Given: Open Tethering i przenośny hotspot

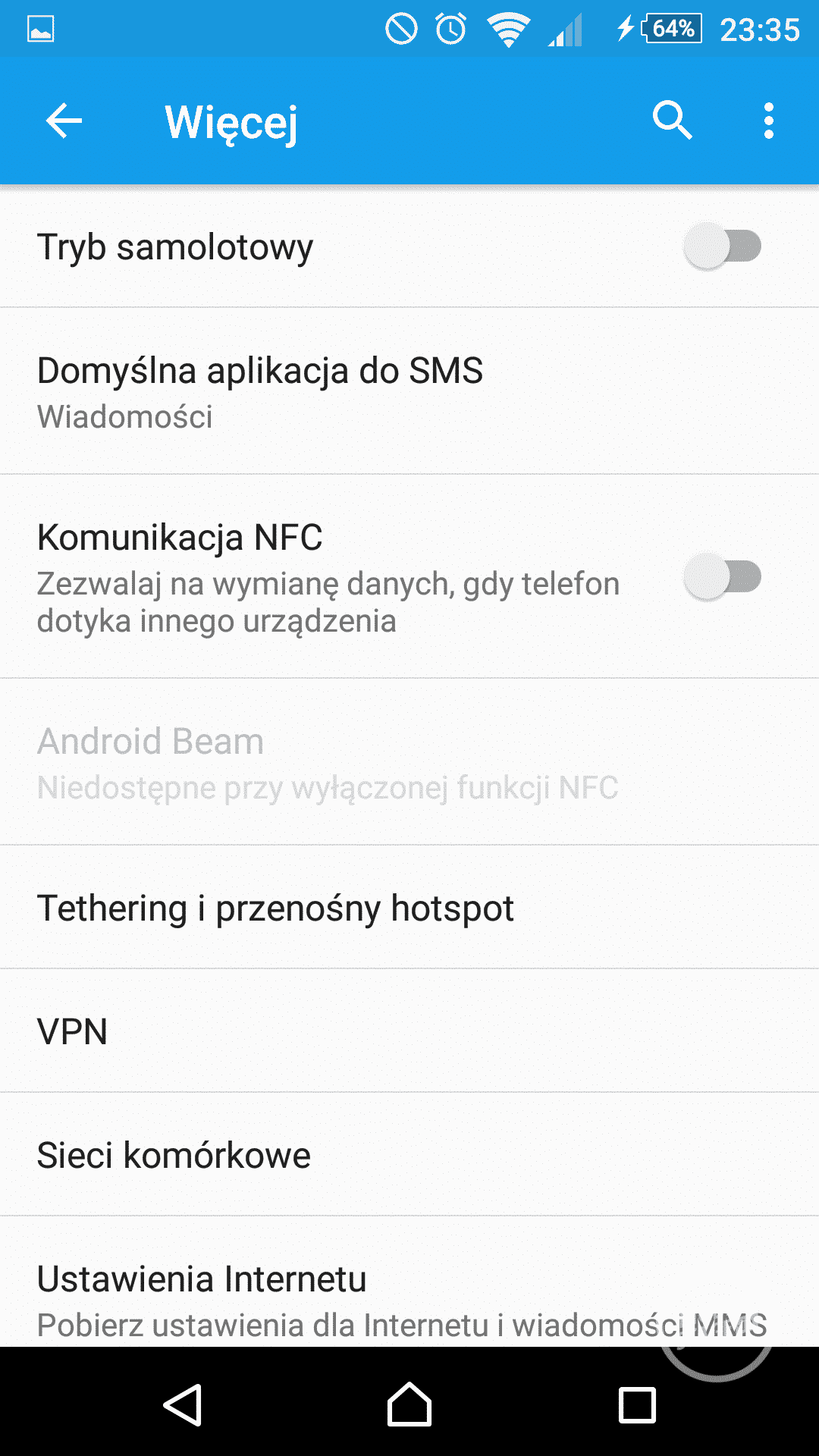Looking at the screenshot, I should point(409,908).
